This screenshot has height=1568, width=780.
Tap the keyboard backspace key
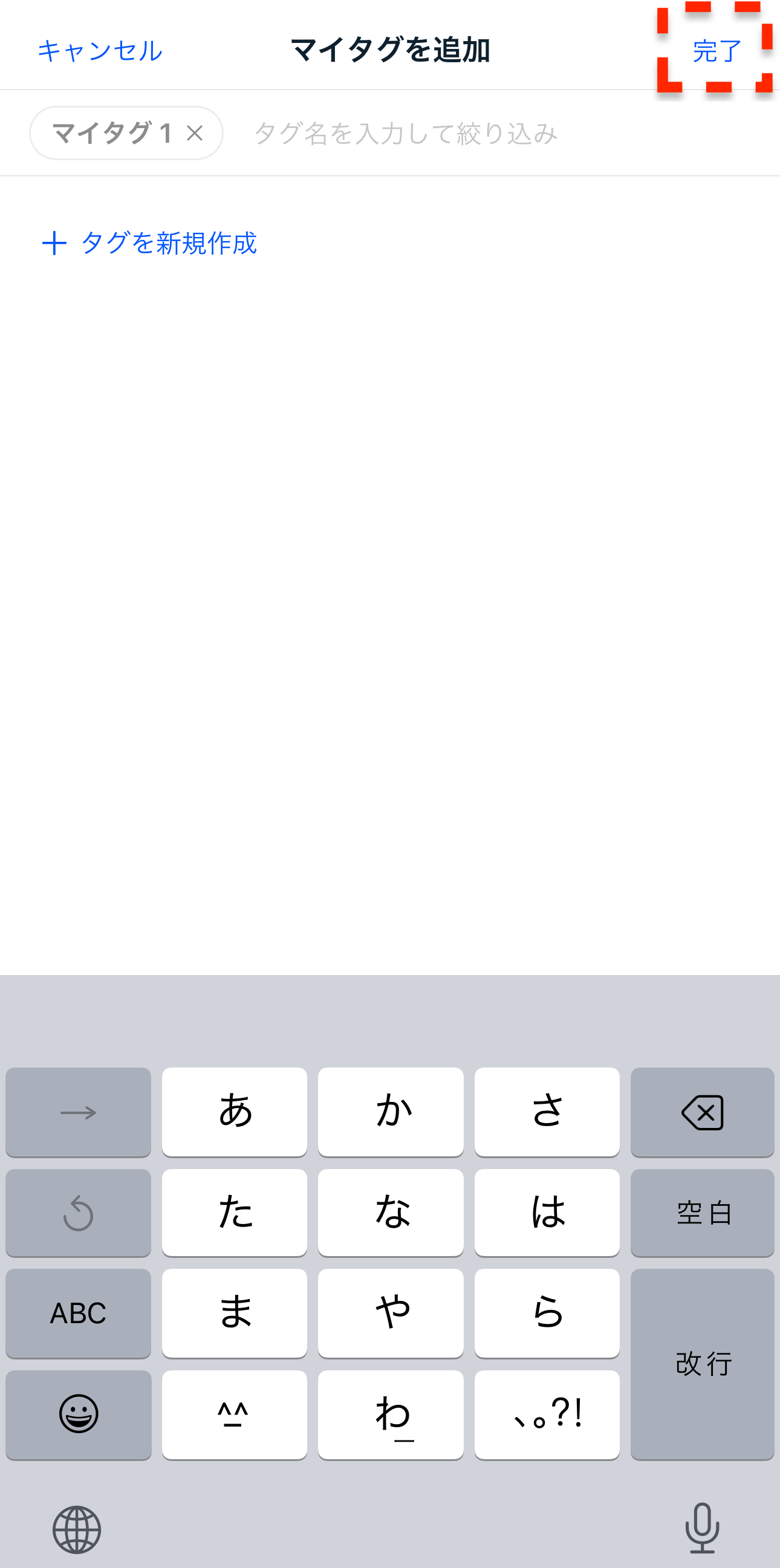(702, 1112)
